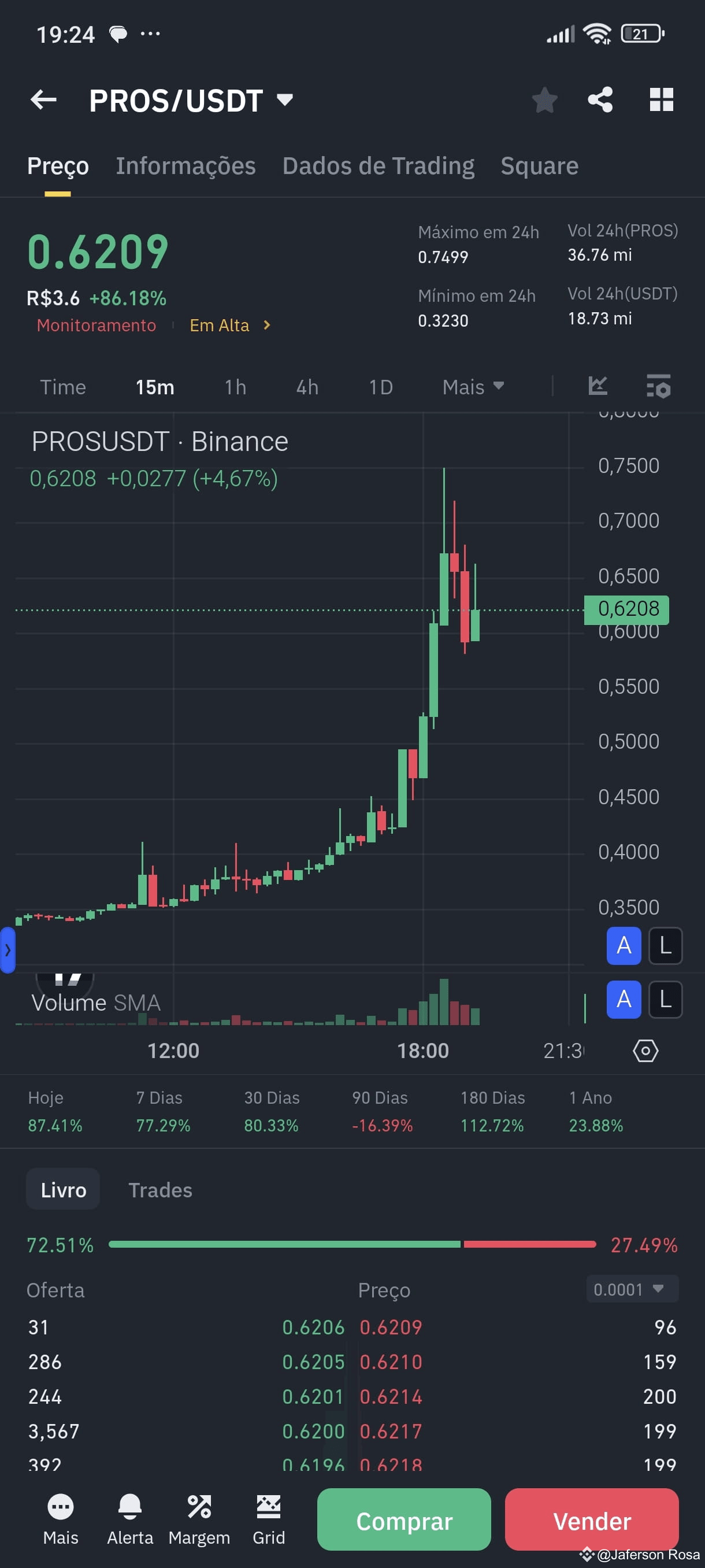
Task: Tap the back arrow to exit chart
Action: point(43,100)
